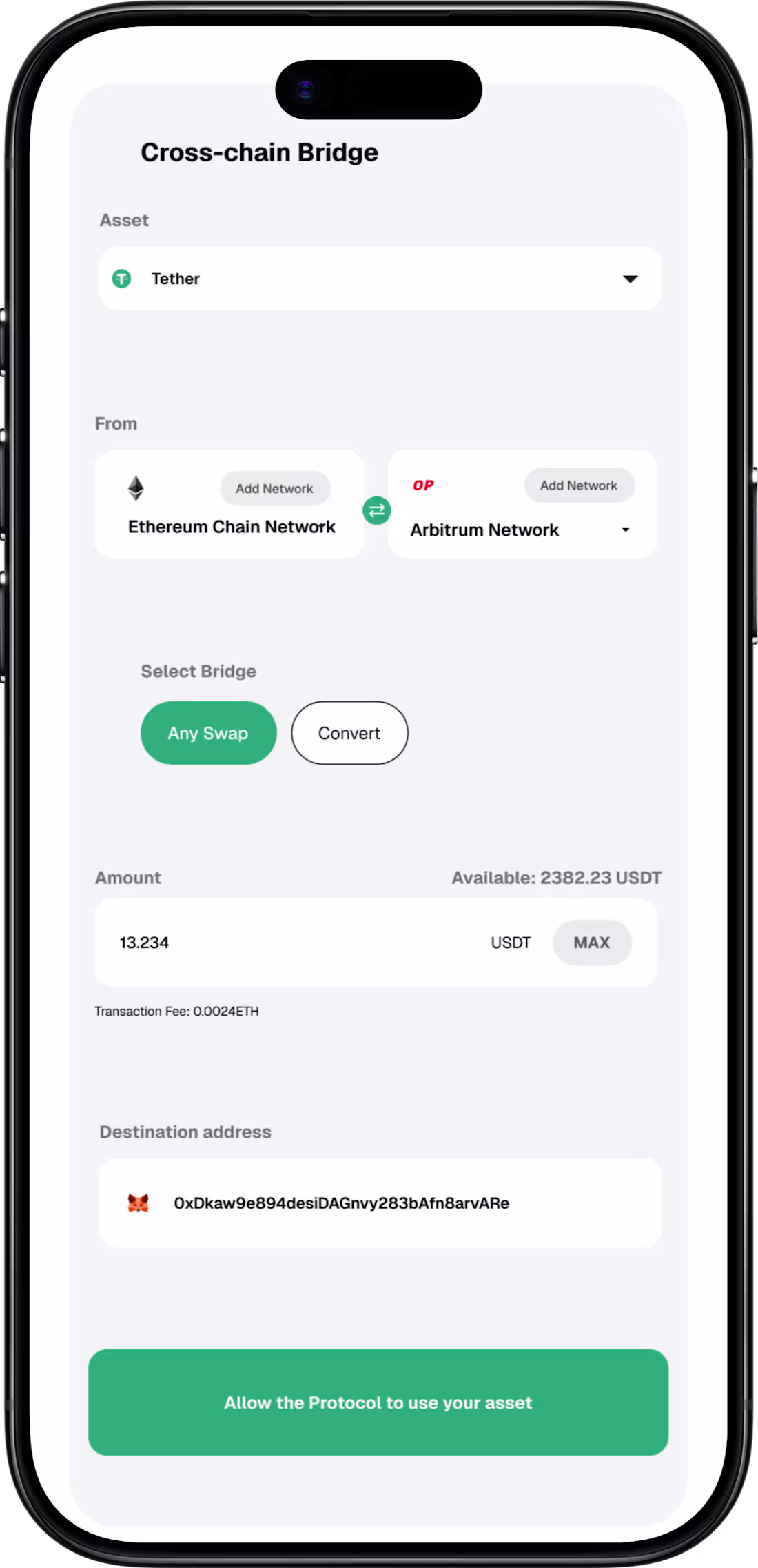Allow the Protocol to use your asset
This screenshot has height=1568, width=758.
[378, 1403]
